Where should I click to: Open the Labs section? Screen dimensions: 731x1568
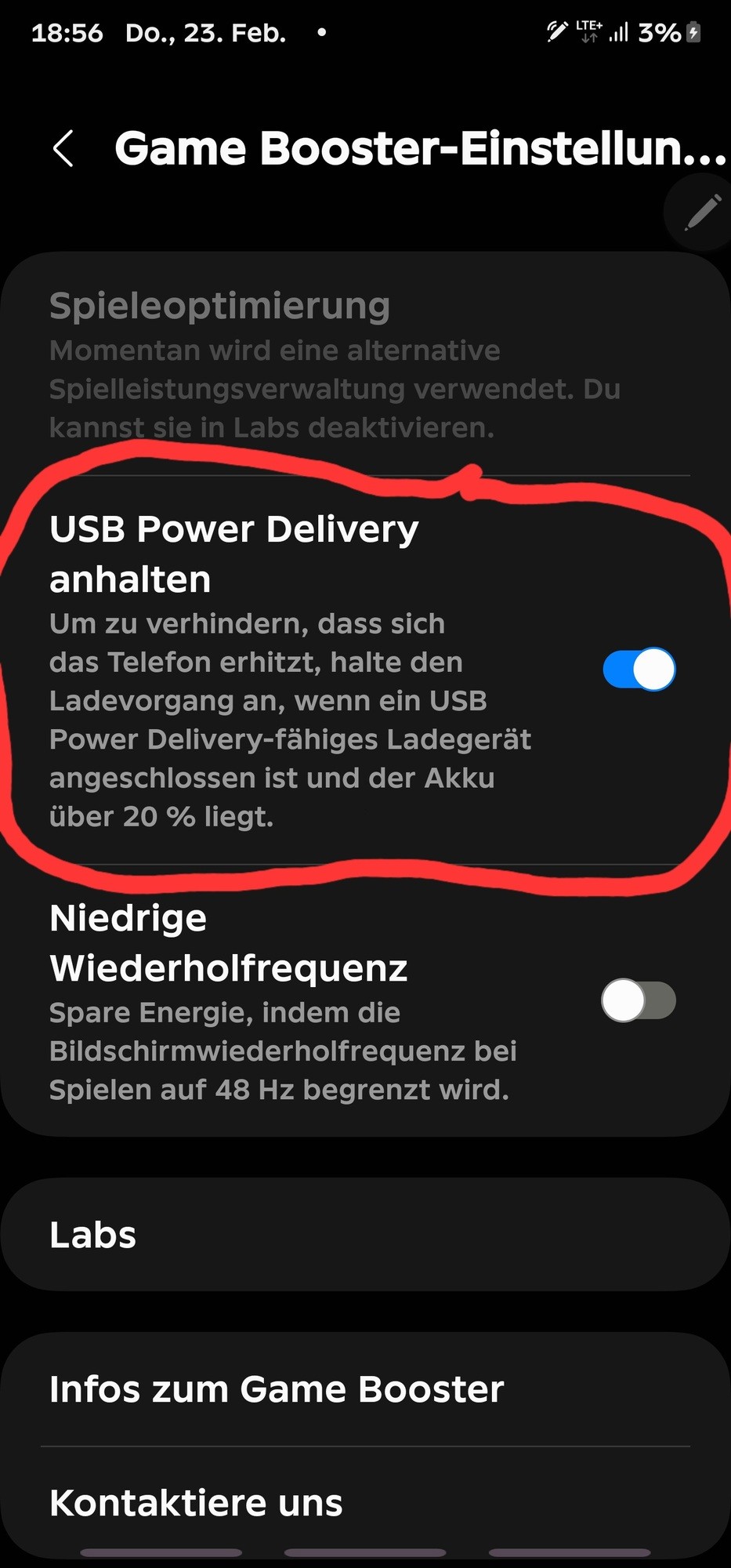click(x=365, y=1235)
